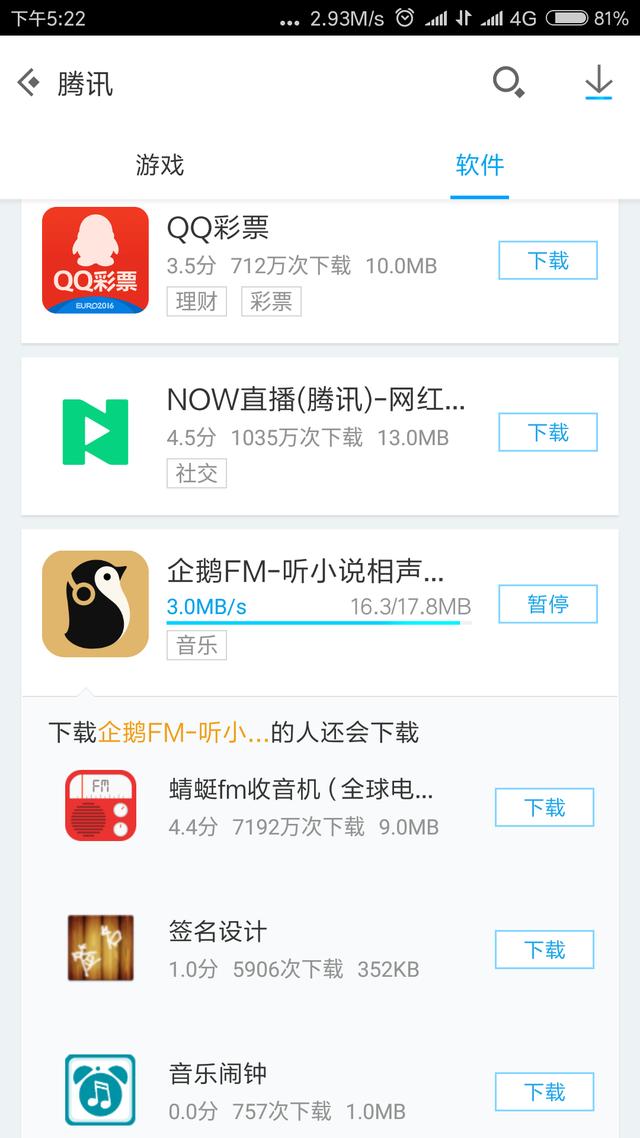Select the 软件 tab

coord(480,165)
